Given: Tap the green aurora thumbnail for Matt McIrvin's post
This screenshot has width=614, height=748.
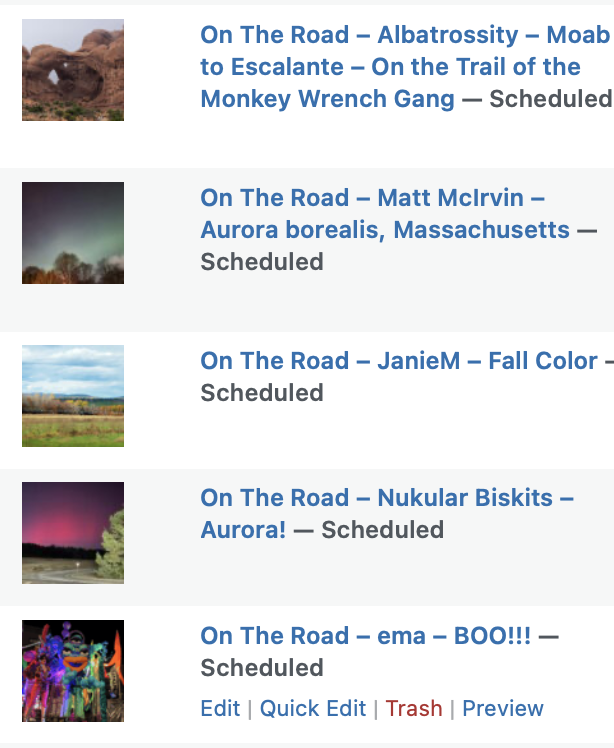Looking at the screenshot, I should (x=73, y=233).
